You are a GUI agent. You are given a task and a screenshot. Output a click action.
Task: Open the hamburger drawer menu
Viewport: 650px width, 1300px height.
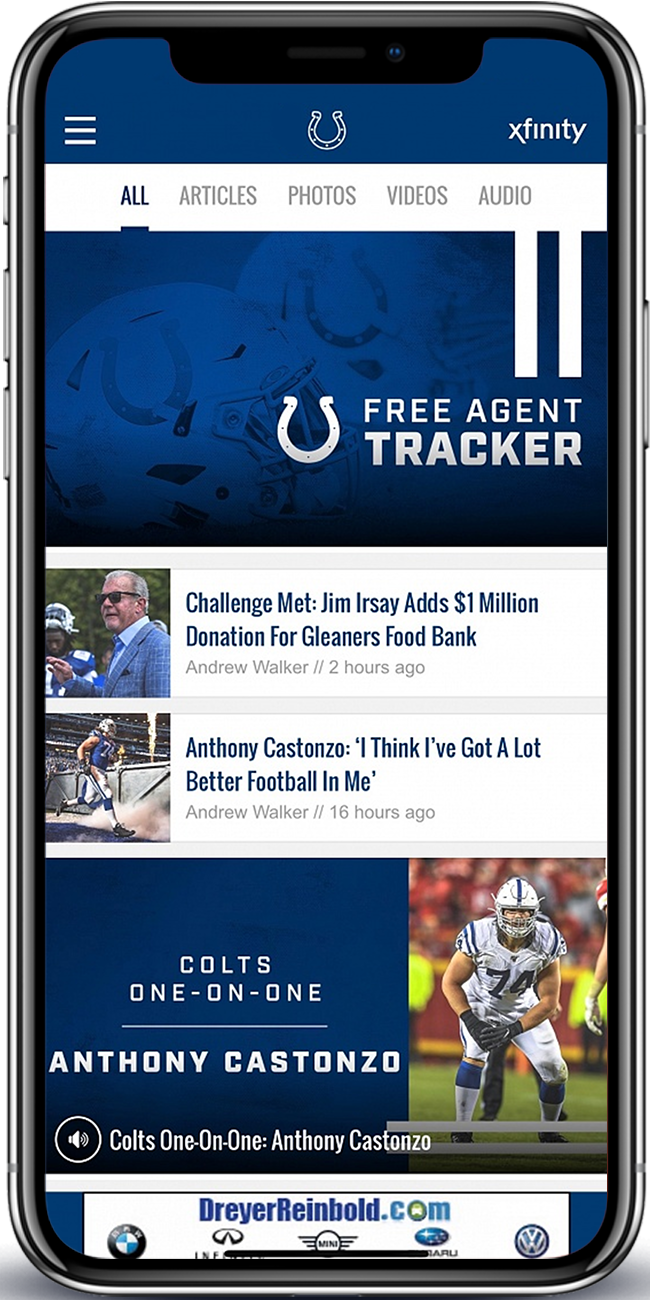coord(80,130)
